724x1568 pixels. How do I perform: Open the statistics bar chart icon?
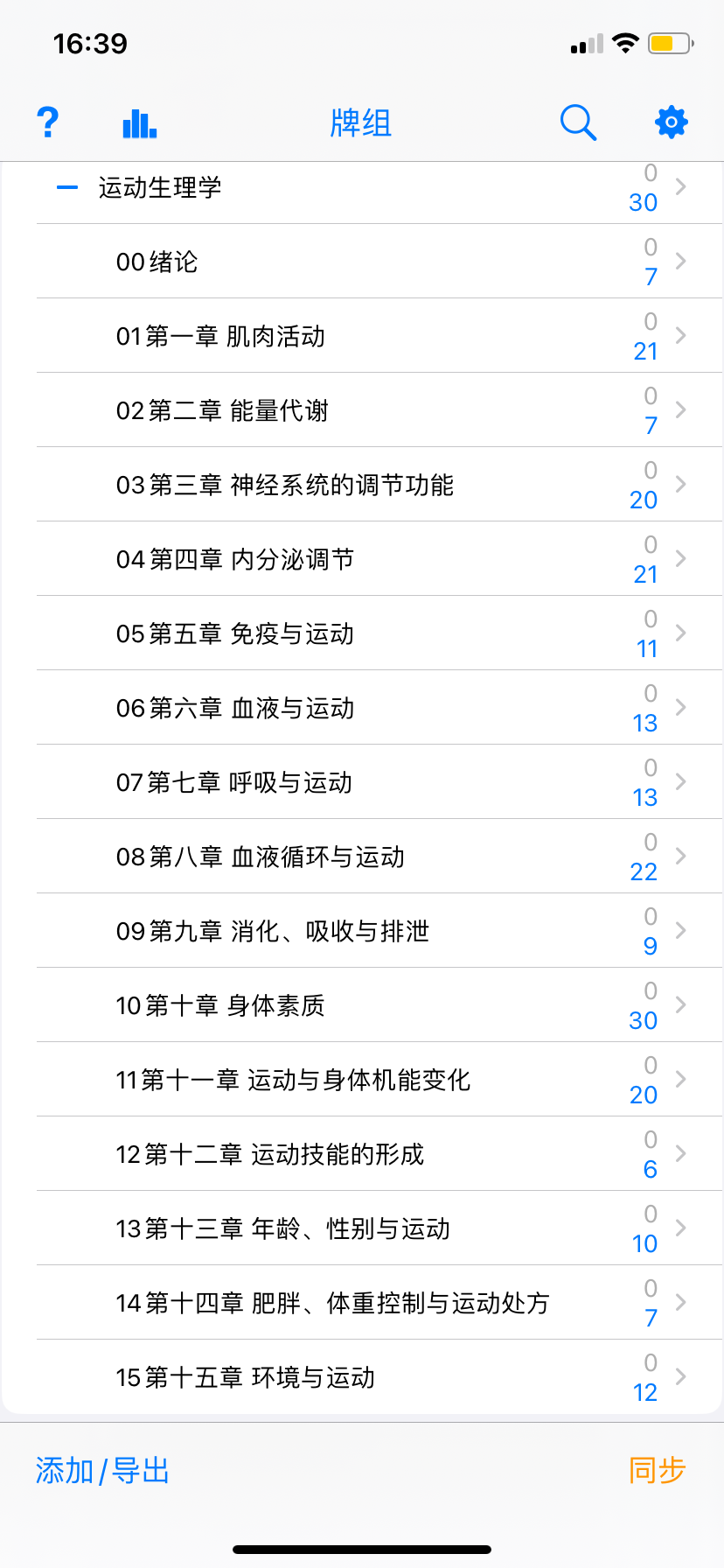(x=140, y=123)
